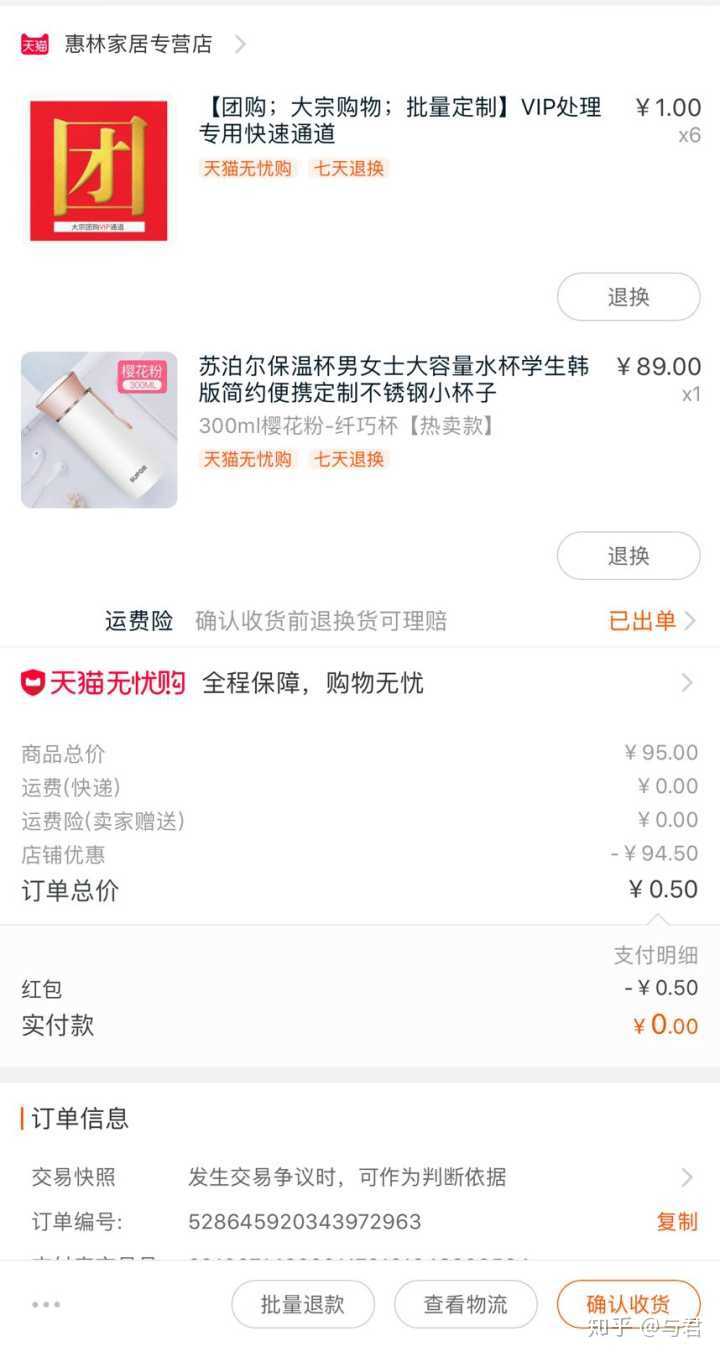Open the 团购 VIP处理 product item
The height and width of the screenshot is (1357, 720).
point(399,121)
